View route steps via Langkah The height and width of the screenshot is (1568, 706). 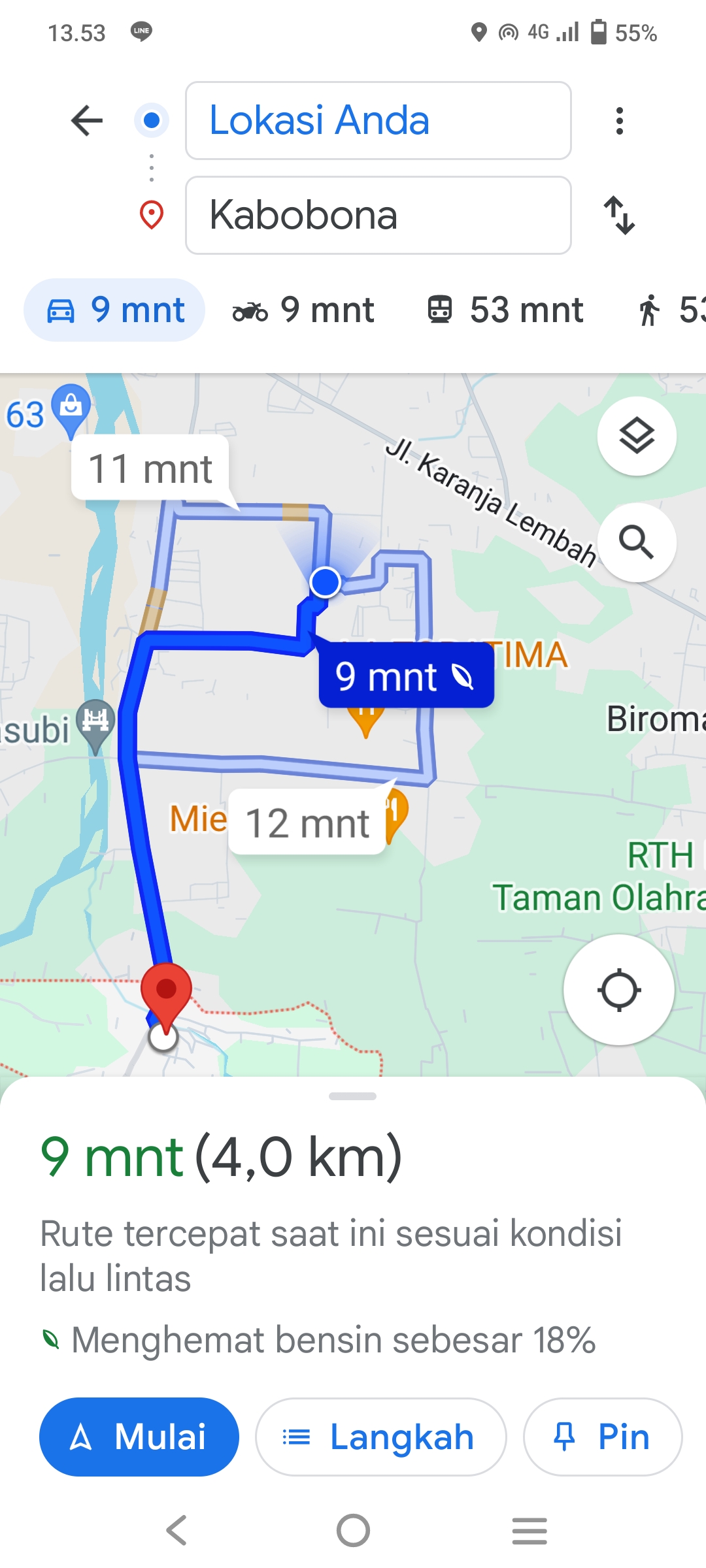point(381,1437)
